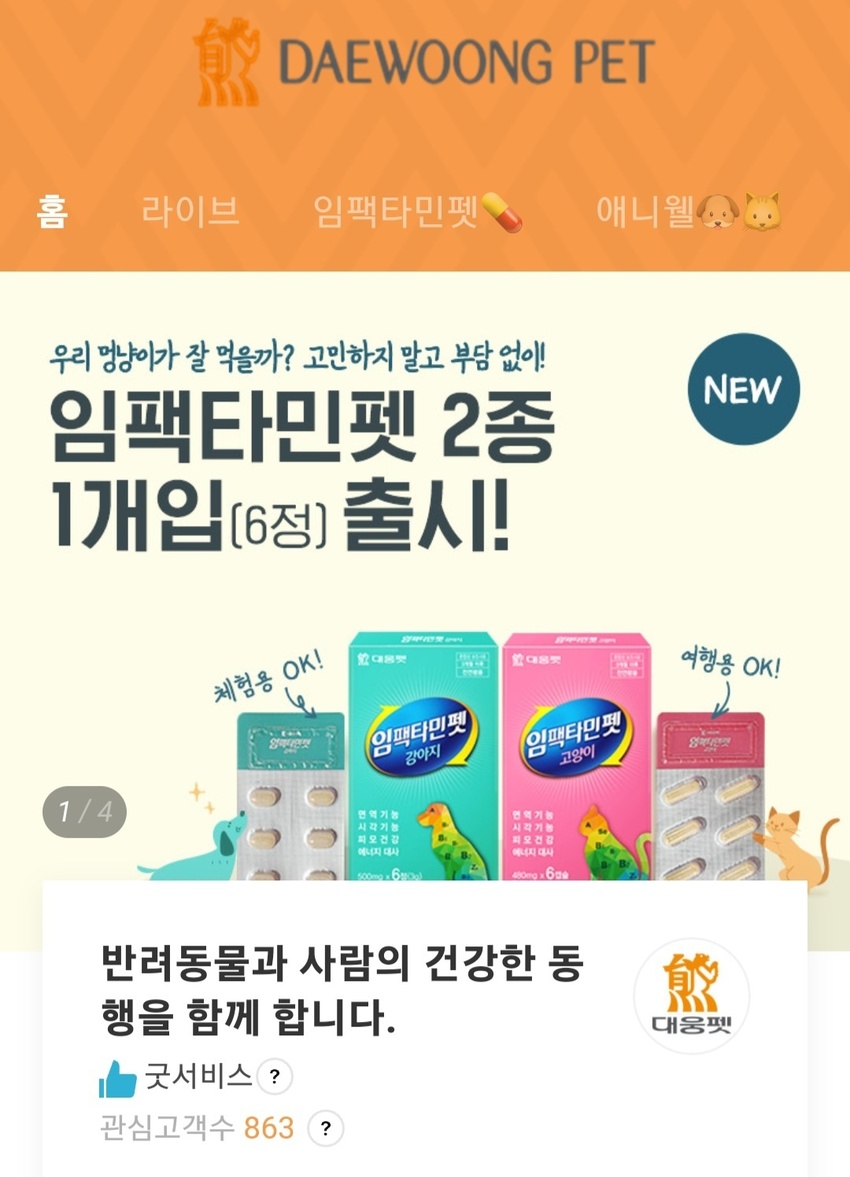Open the 라이브 tab
This screenshot has height=1177, width=850.
click(190, 212)
